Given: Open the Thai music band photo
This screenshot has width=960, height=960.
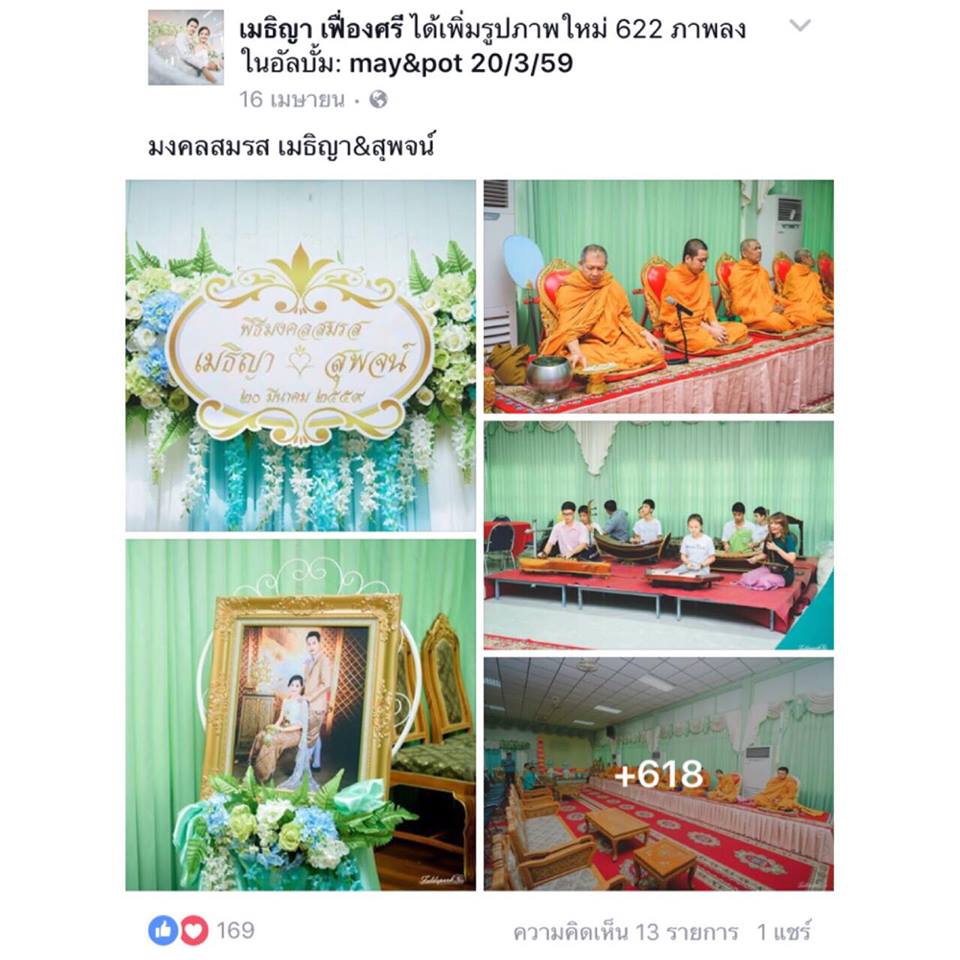Looking at the screenshot, I should coord(658,535).
